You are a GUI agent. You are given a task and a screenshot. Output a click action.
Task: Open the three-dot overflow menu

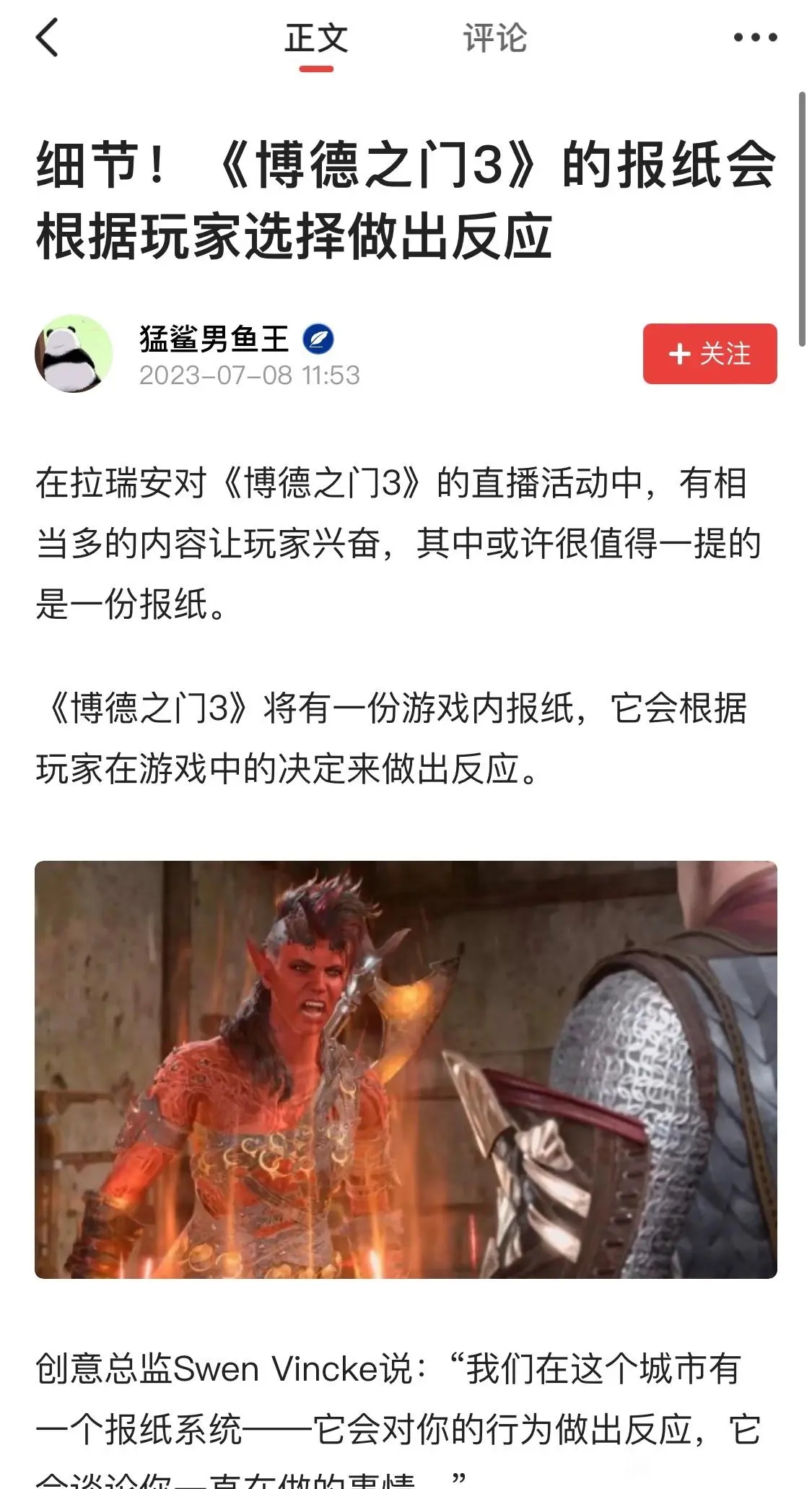755,38
